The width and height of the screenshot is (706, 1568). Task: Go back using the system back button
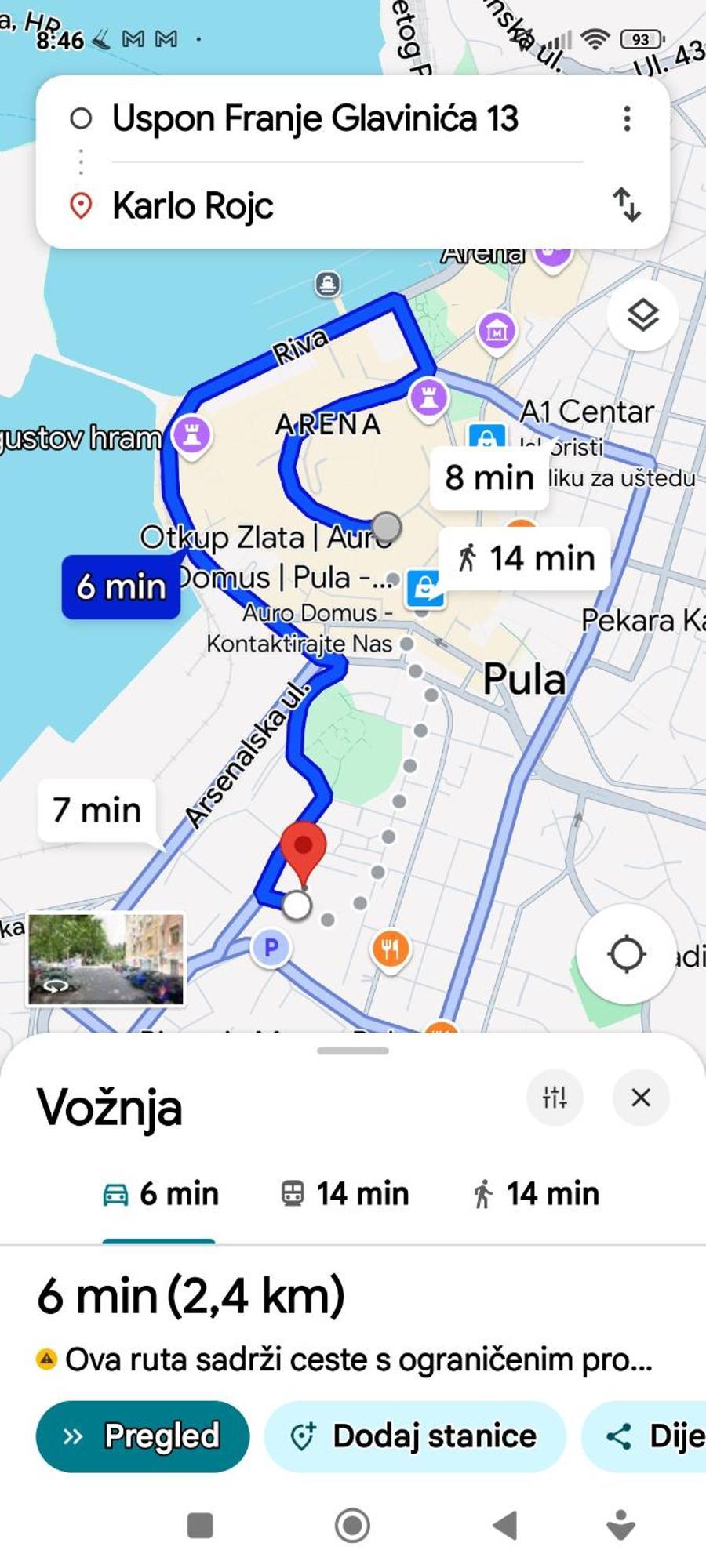point(504,1525)
